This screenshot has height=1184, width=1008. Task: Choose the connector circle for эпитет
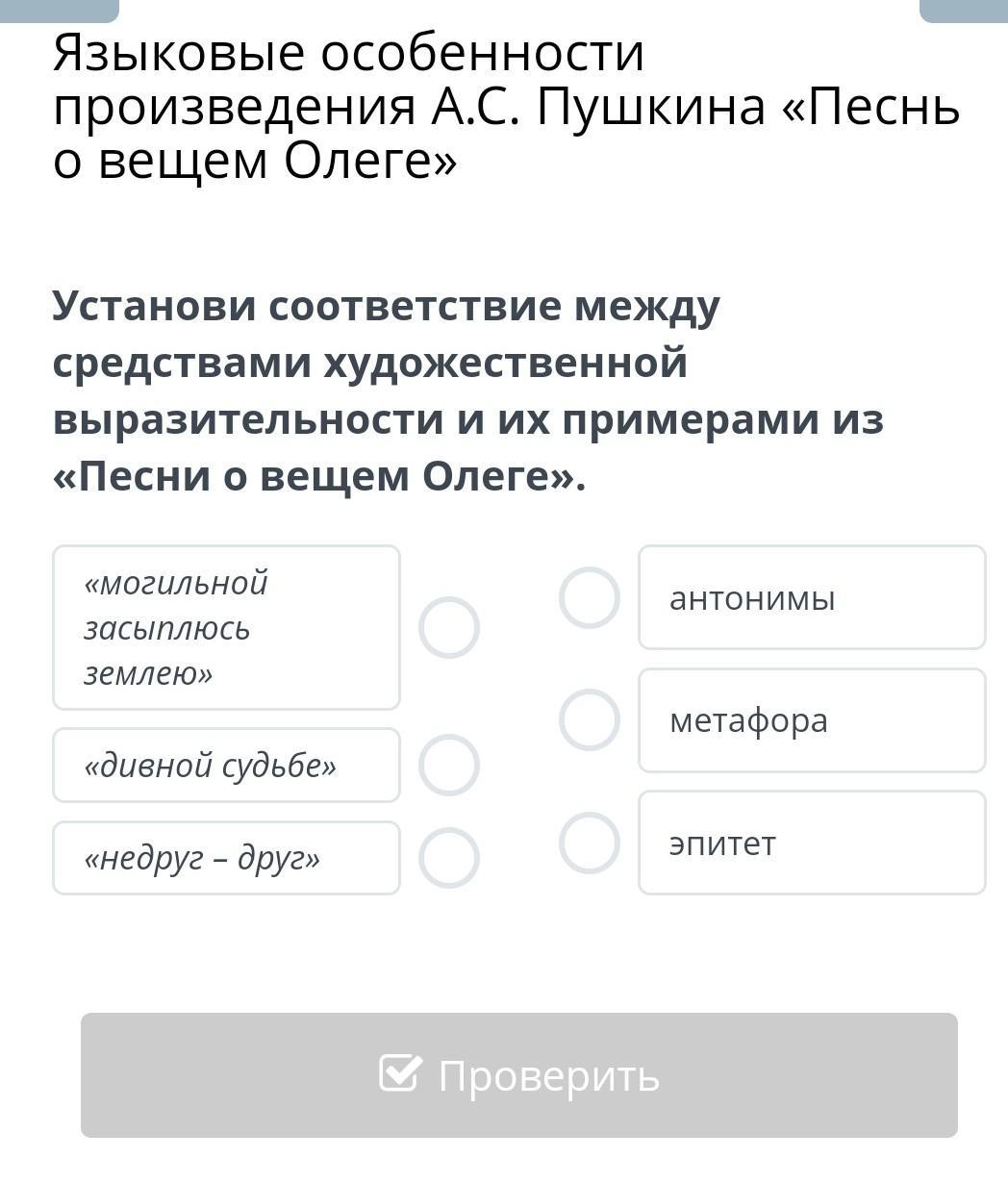(589, 843)
